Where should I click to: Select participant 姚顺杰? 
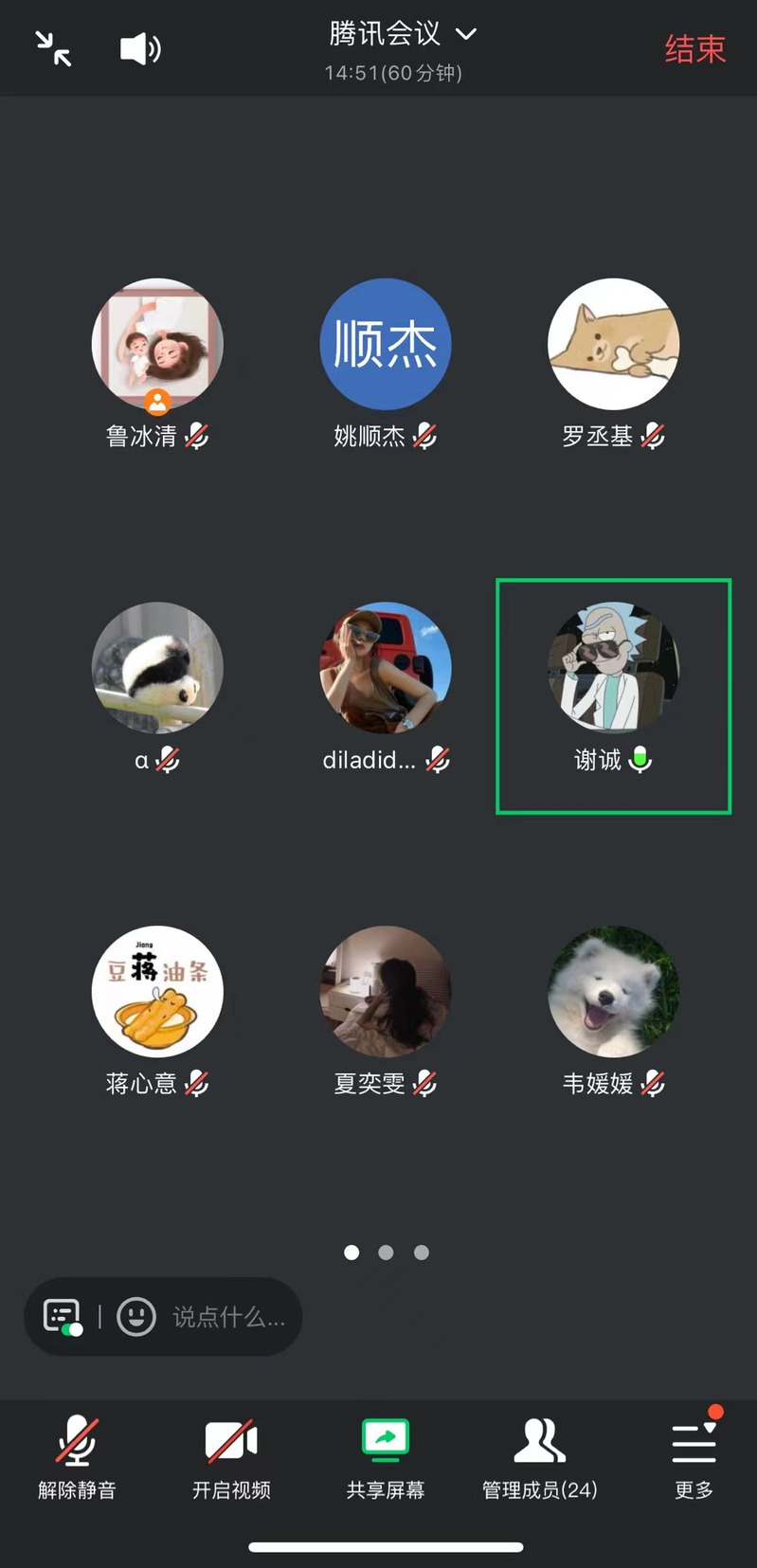(386, 344)
